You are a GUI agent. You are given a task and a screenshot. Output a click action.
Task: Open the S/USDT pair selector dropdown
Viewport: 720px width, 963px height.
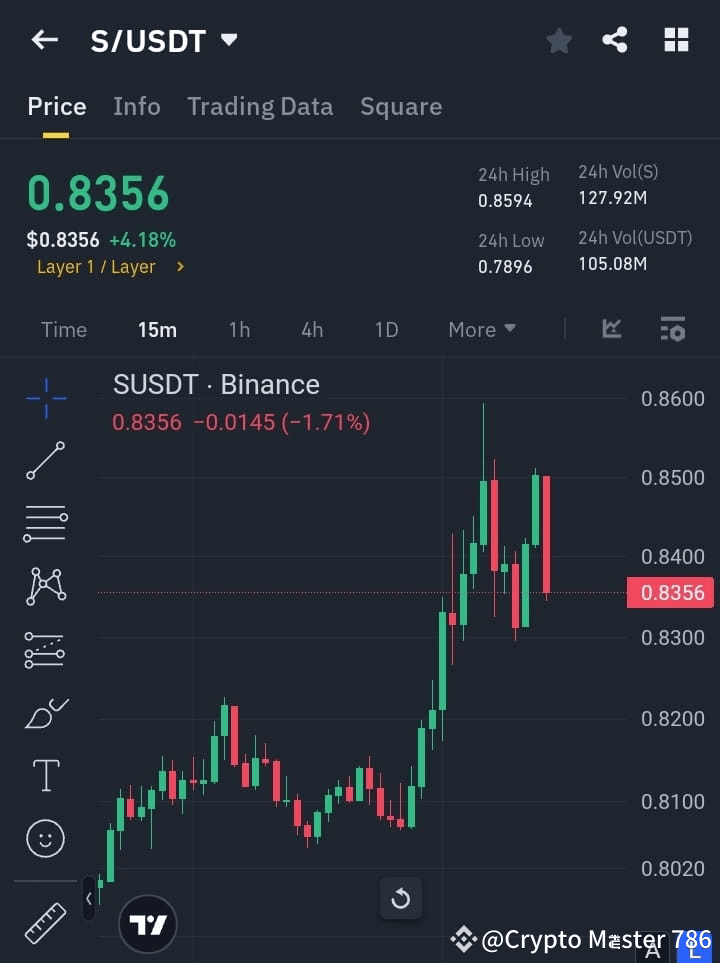(165, 40)
